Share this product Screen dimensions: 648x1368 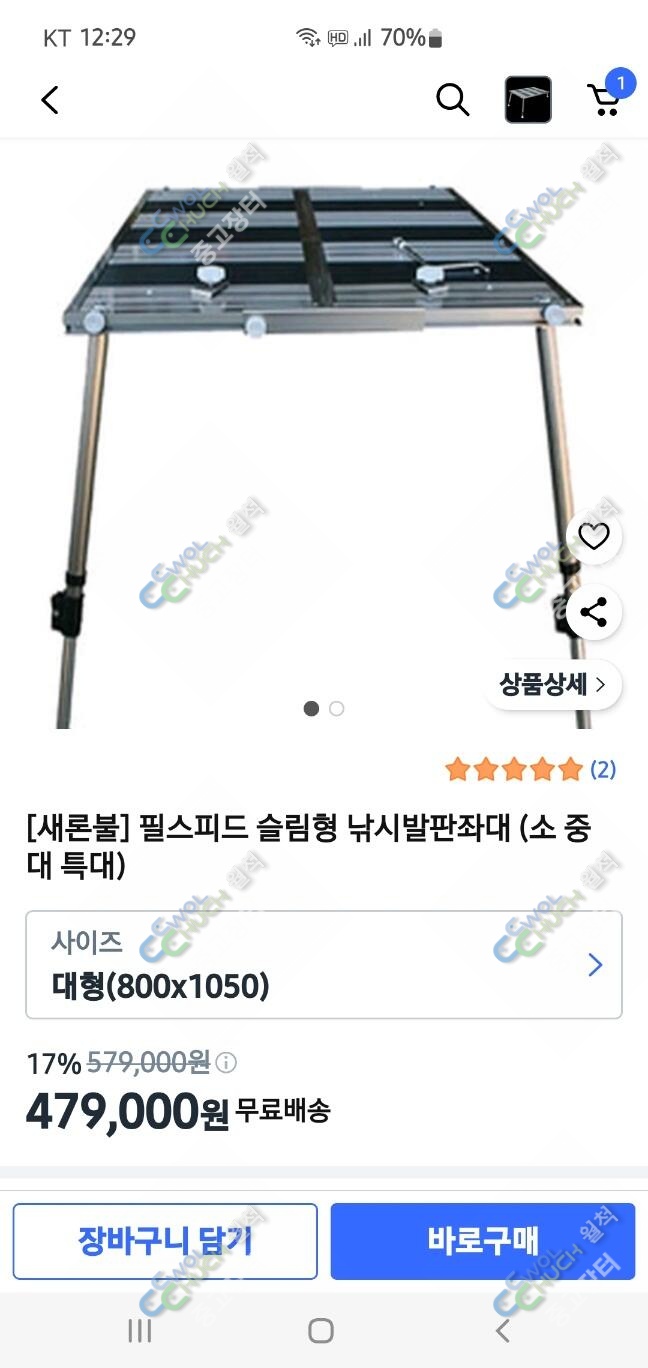594,612
